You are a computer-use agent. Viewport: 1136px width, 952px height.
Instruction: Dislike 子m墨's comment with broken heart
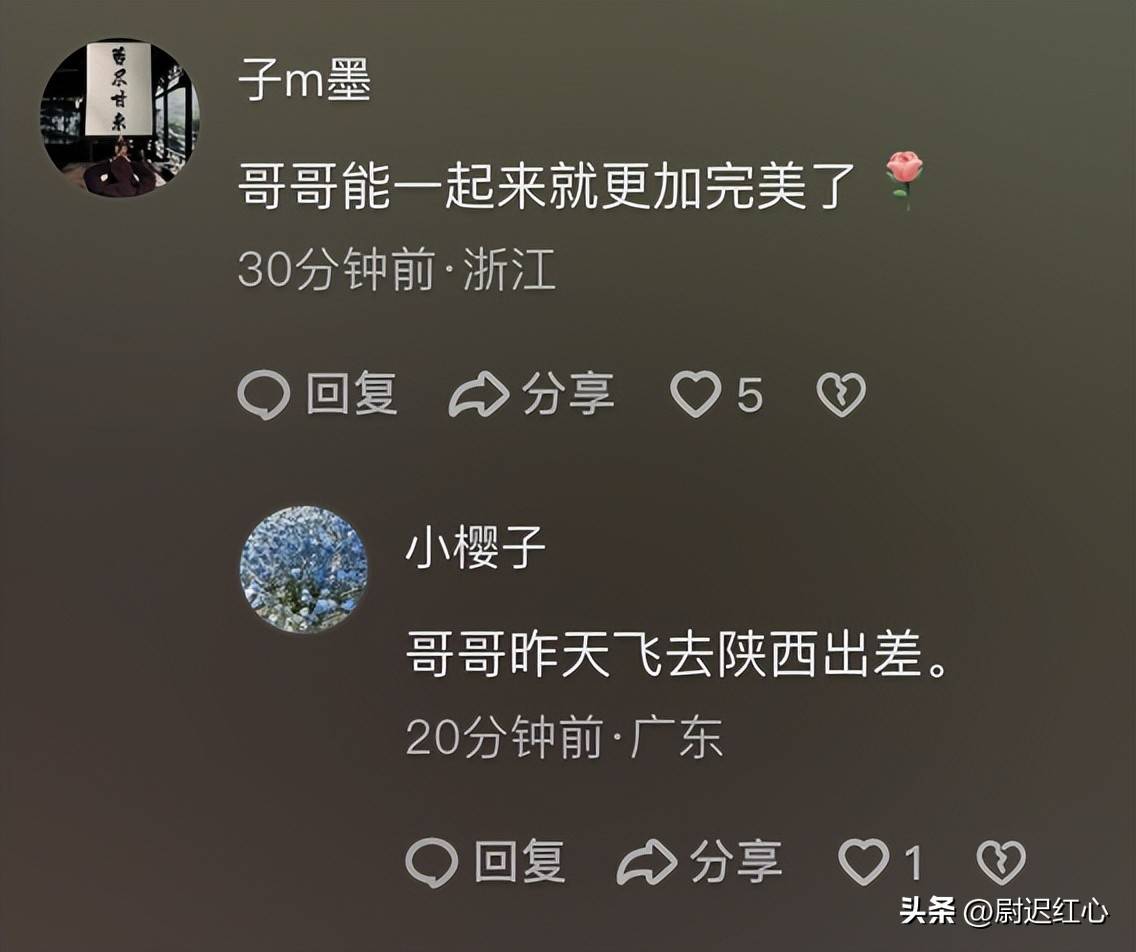(x=841, y=394)
